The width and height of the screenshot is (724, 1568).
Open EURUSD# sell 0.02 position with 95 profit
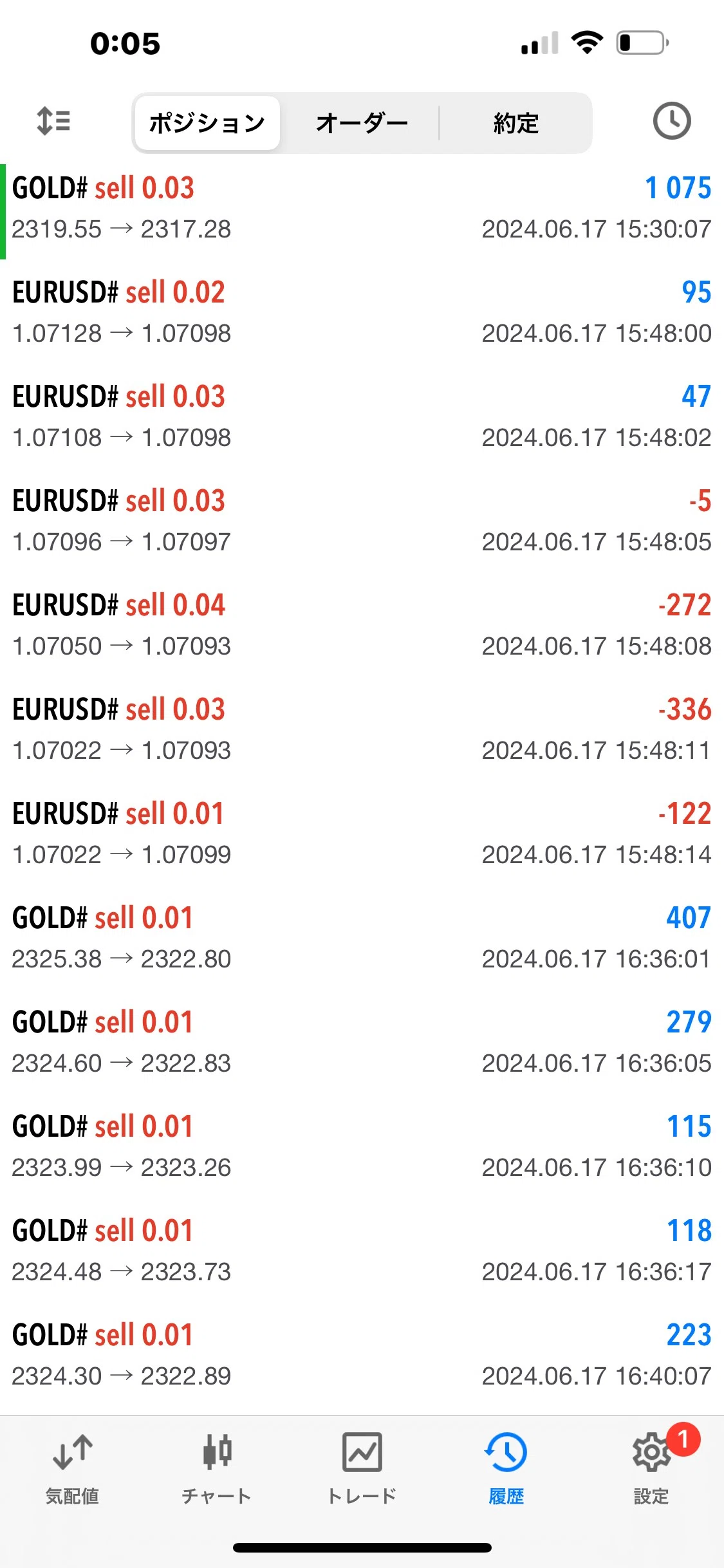click(x=362, y=313)
